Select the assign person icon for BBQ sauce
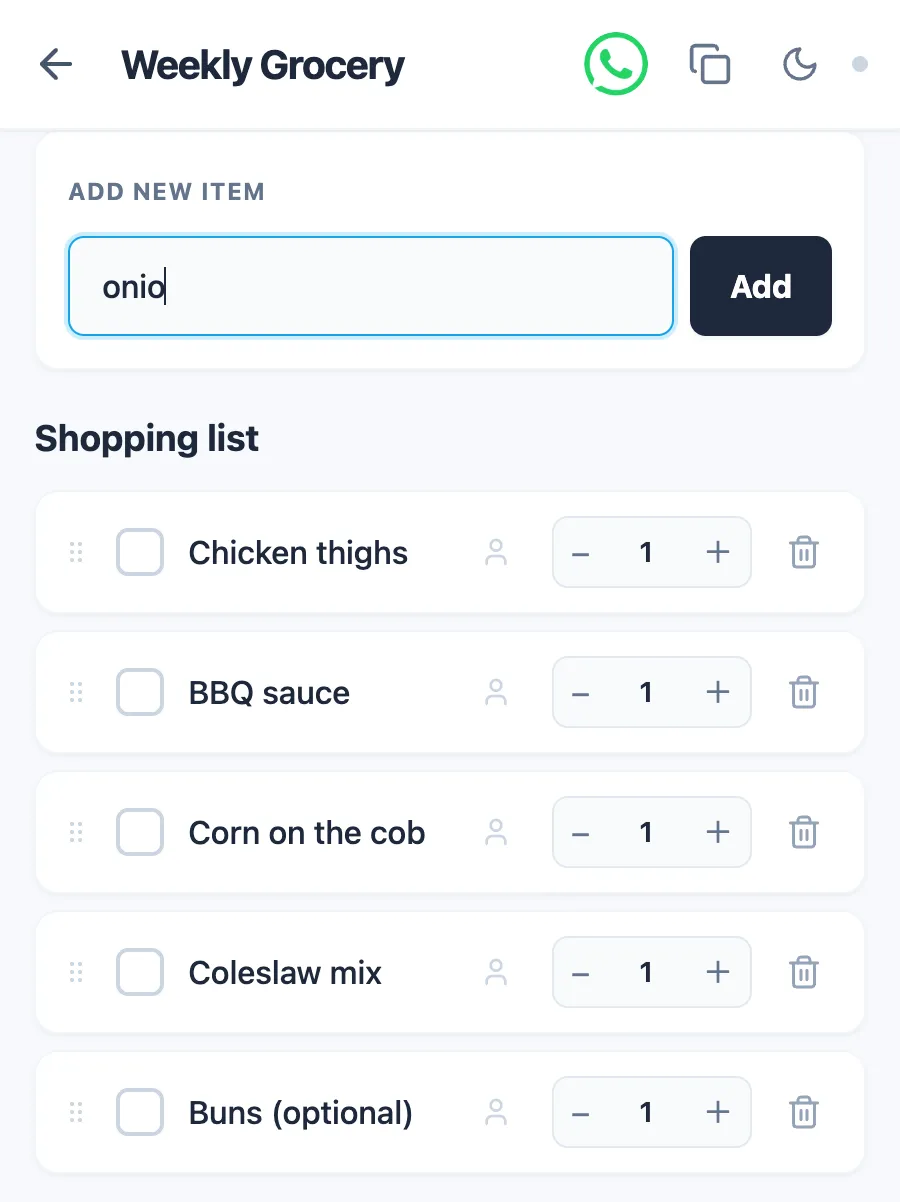This screenshot has width=900, height=1202. tap(497, 692)
